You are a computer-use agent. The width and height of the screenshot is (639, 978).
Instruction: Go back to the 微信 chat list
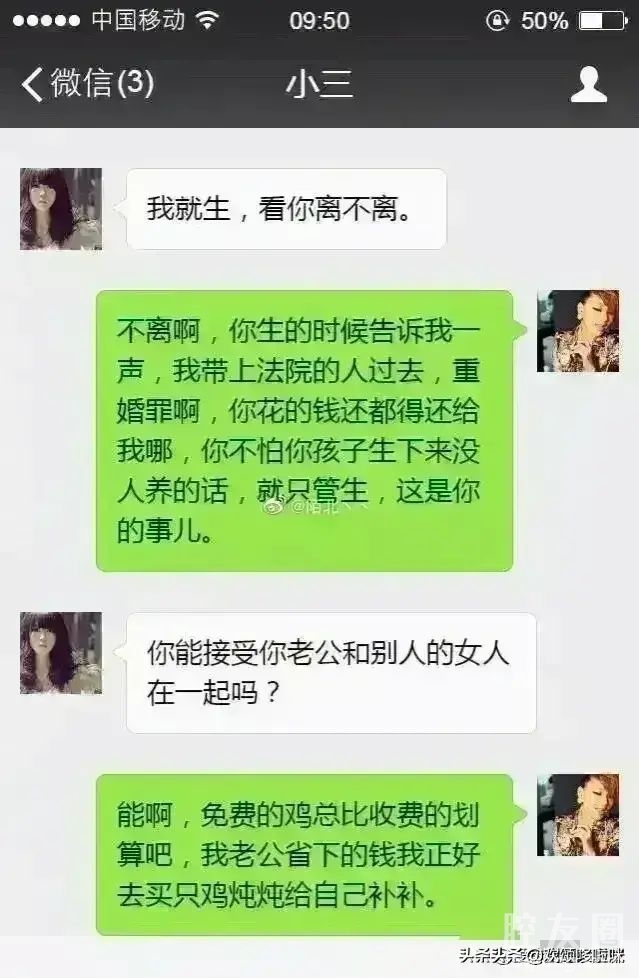coord(86,84)
